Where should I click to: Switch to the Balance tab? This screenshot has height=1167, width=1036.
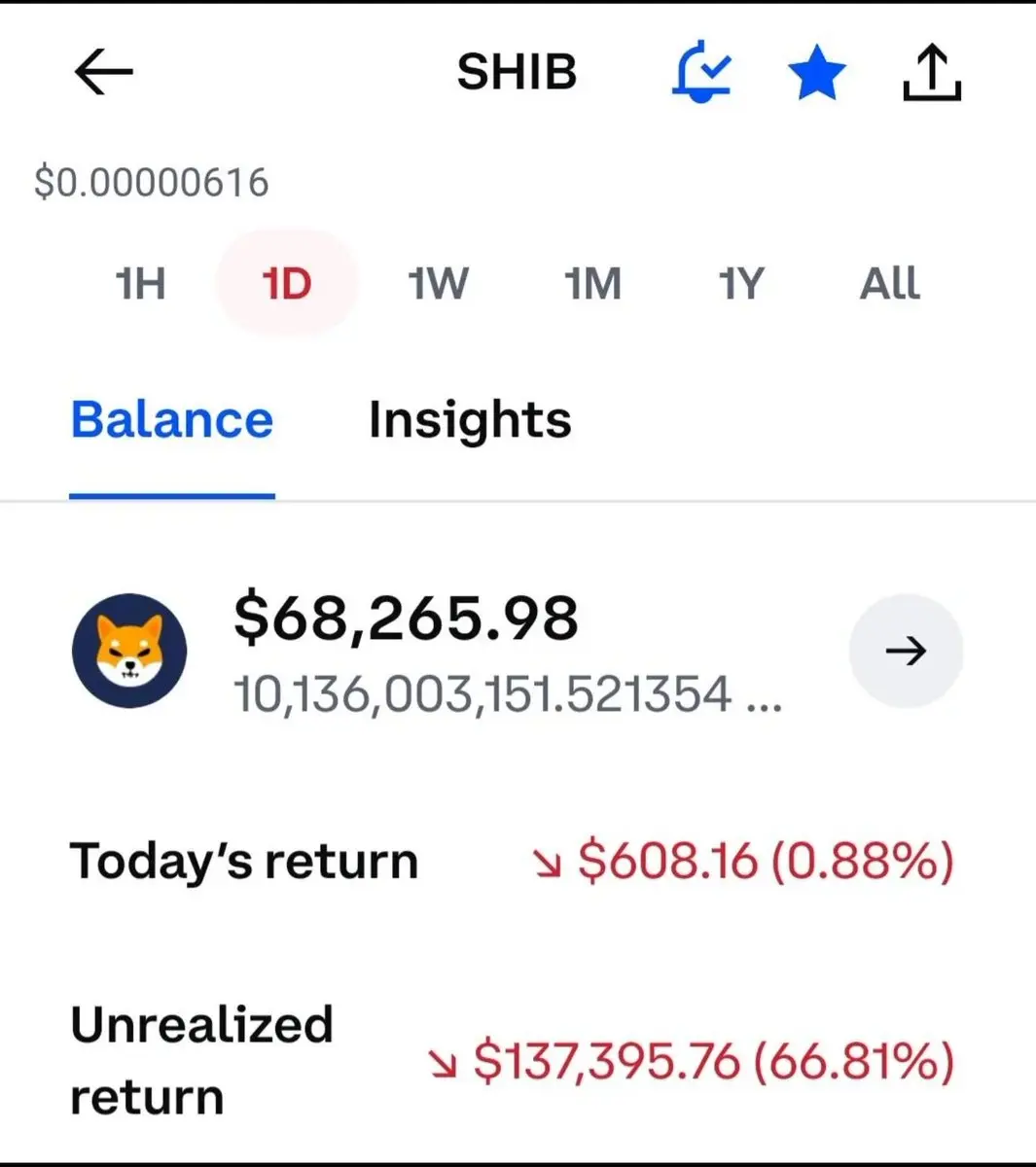click(x=172, y=420)
